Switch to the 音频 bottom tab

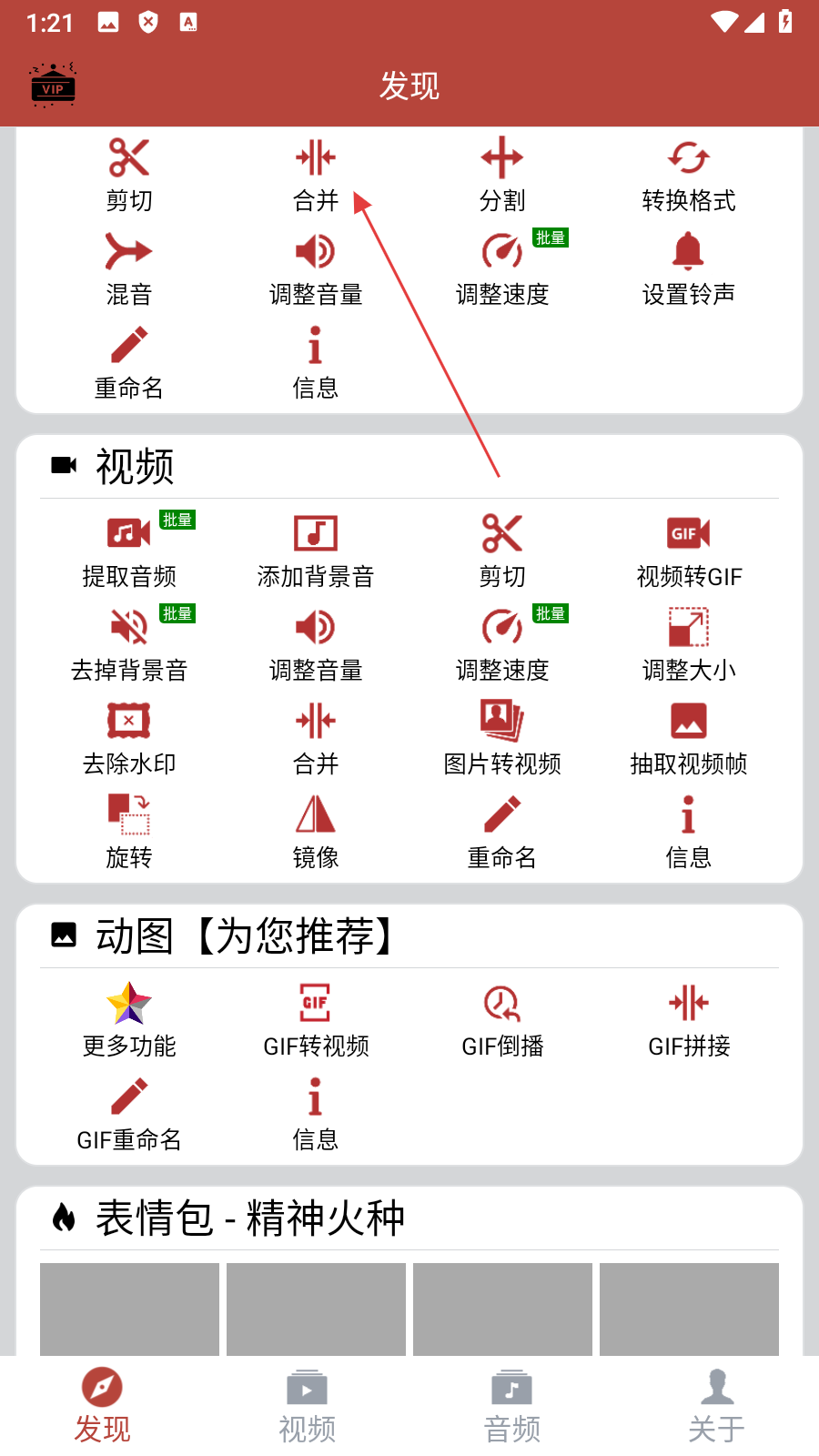click(511, 1406)
